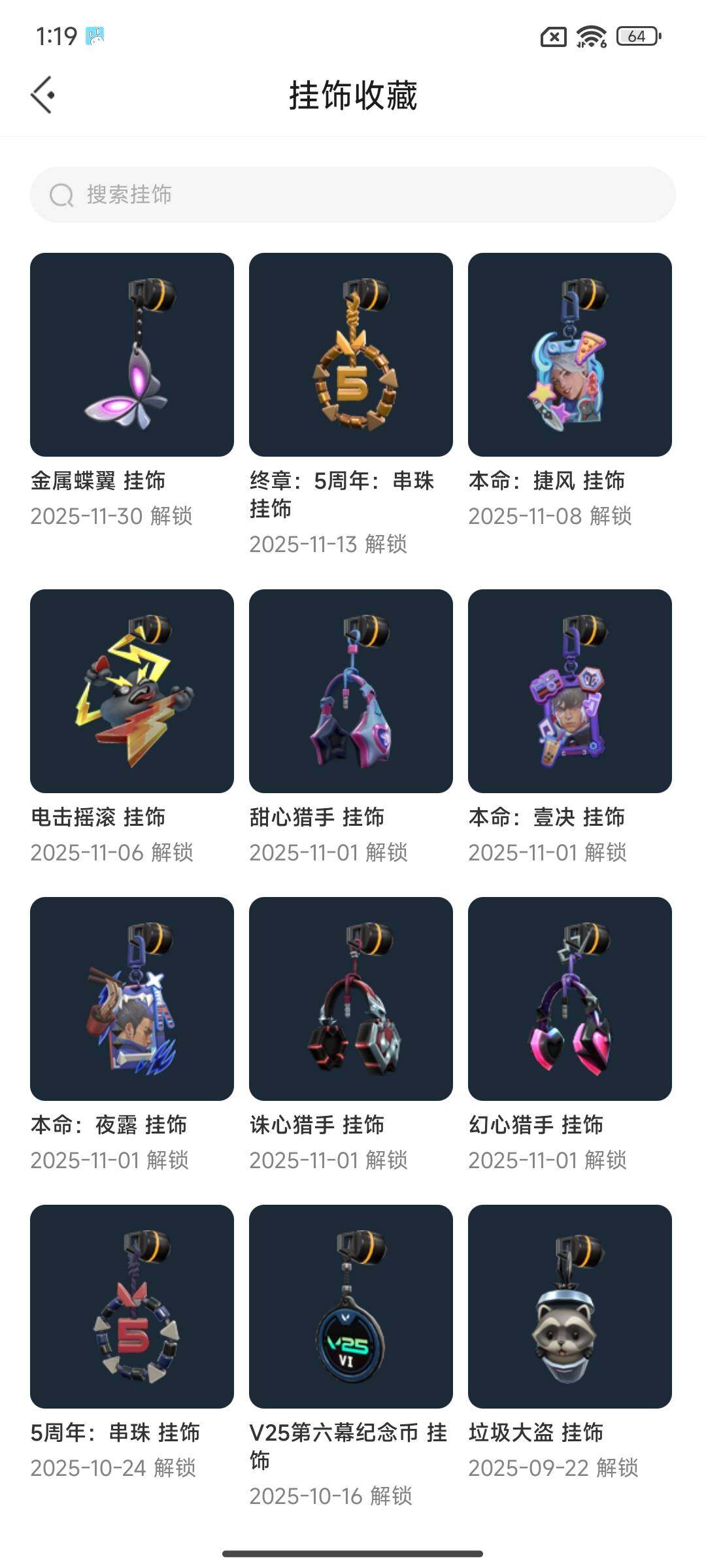Select 电击摇滚 挂饰

tap(132, 691)
